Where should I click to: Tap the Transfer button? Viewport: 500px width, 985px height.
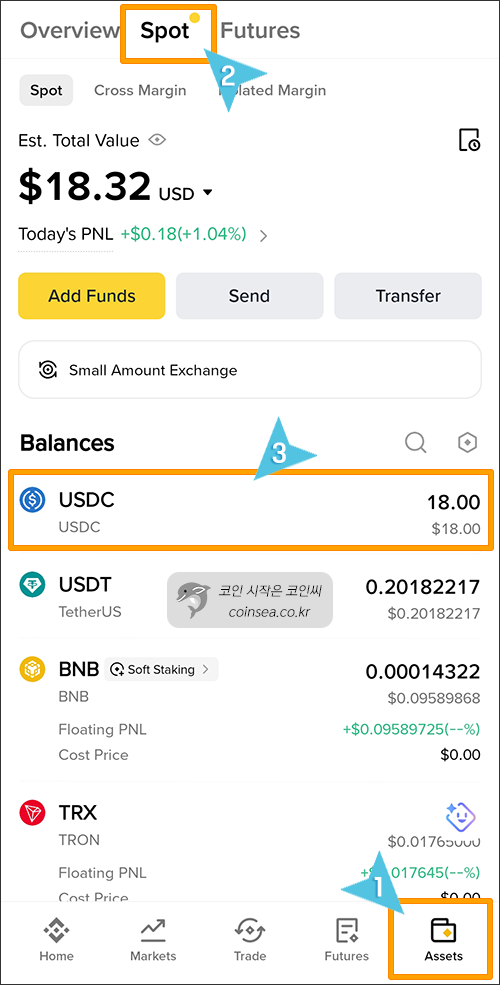tap(408, 296)
